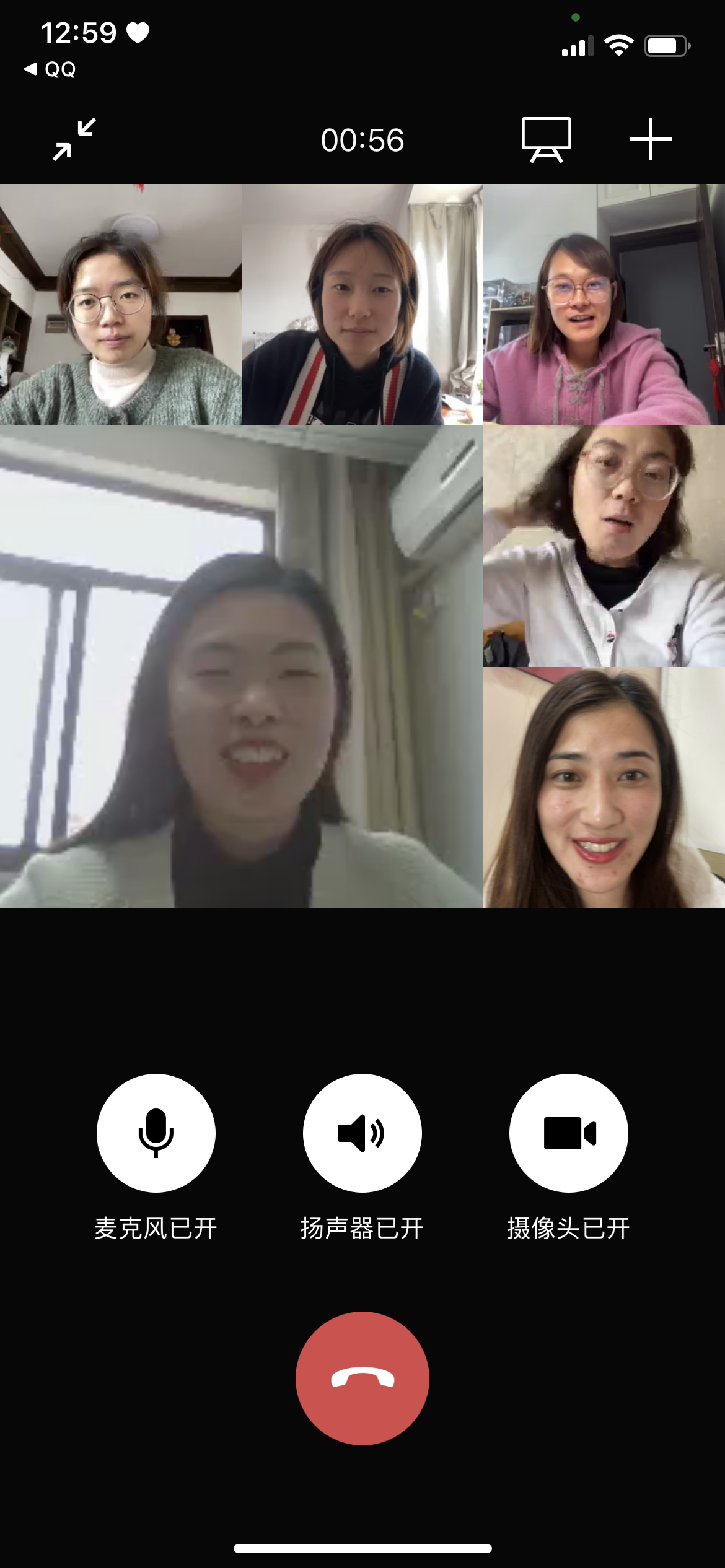Turn off the speaker
This screenshot has width=725, height=1568.
click(x=362, y=1133)
